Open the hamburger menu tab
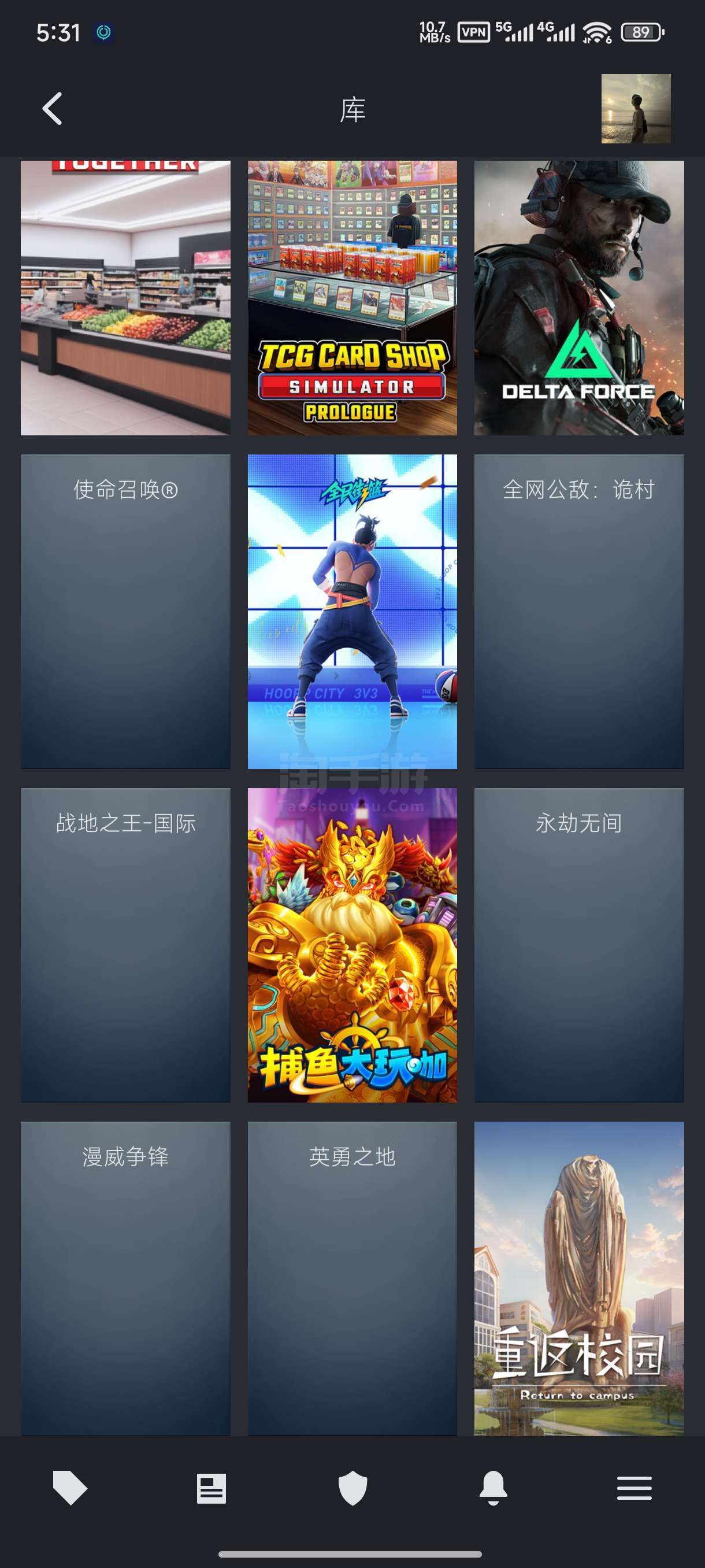This screenshot has width=705, height=1568. (x=634, y=1488)
